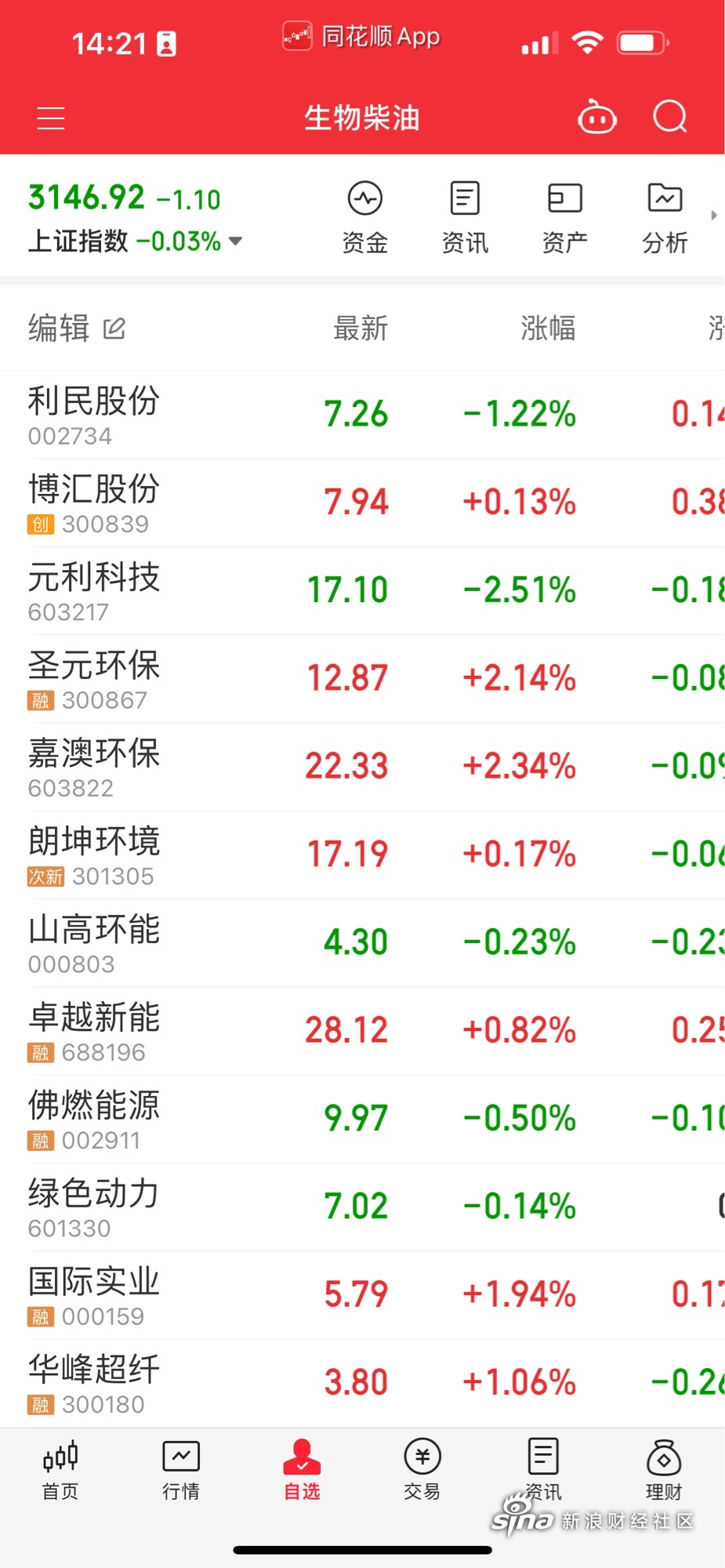Toggle sorting by the 涨幅 column header
This screenshot has width=725, height=1568.
549,328
